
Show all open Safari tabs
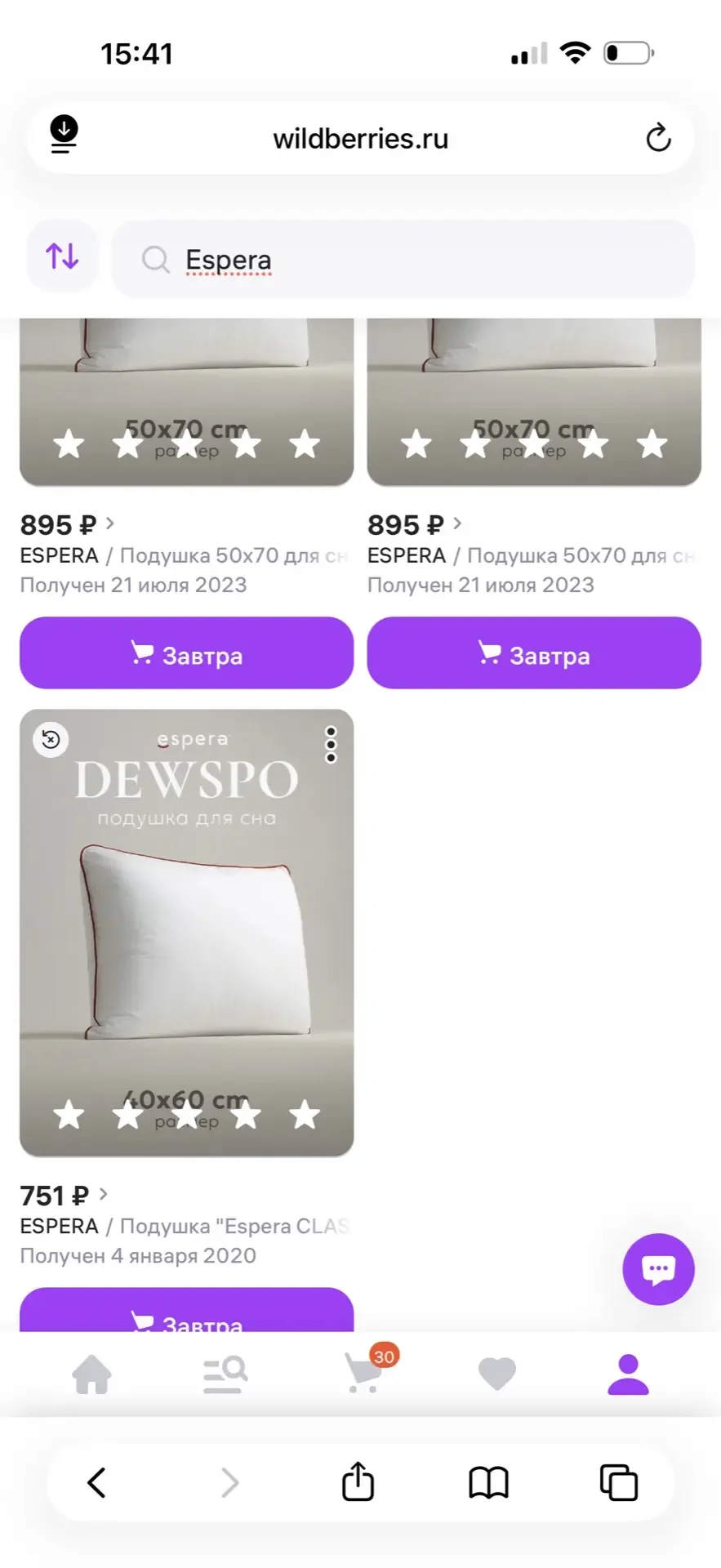[x=619, y=1482]
